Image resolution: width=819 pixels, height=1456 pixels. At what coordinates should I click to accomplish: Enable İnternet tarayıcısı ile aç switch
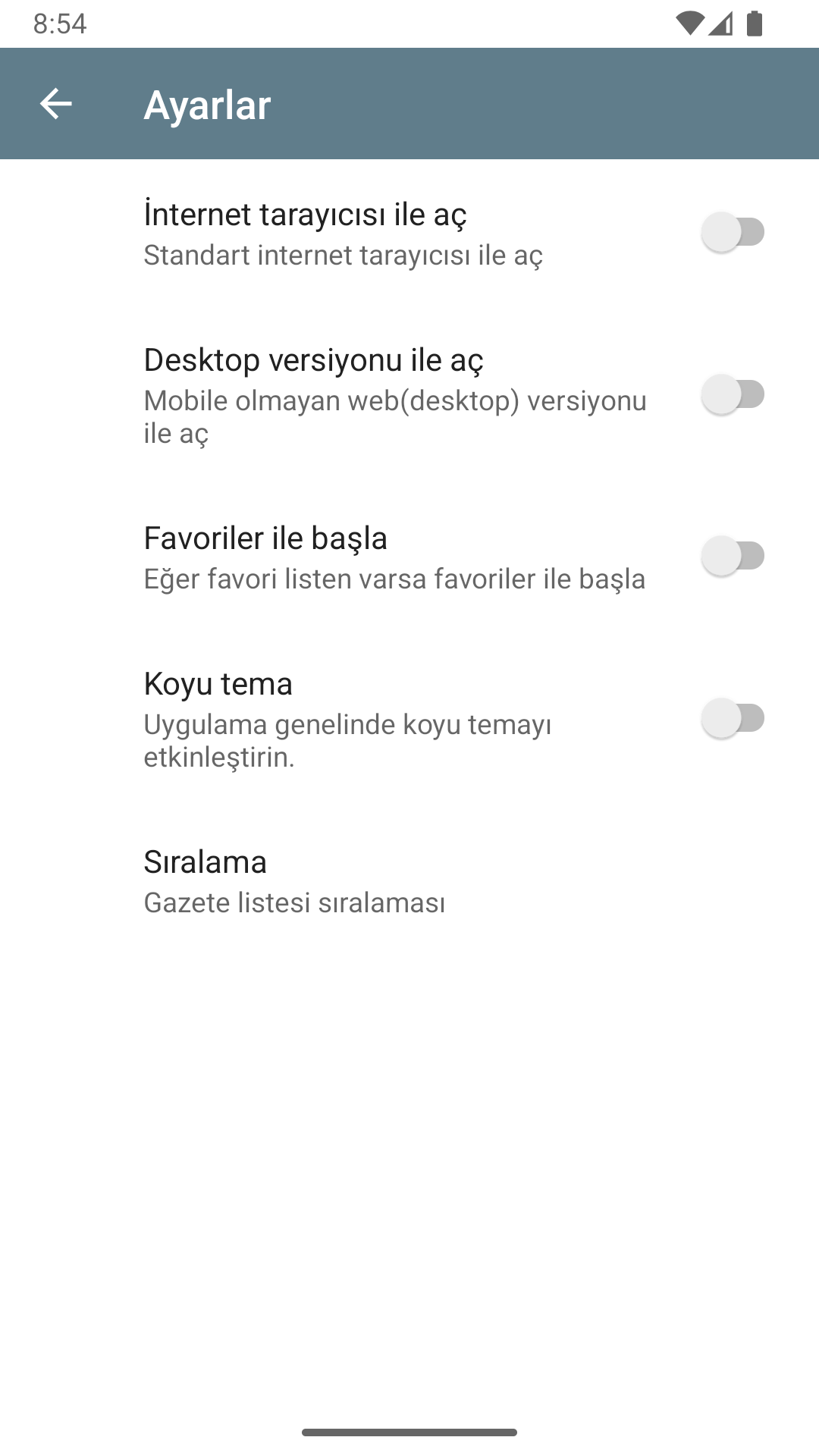(x=733, y=232)
